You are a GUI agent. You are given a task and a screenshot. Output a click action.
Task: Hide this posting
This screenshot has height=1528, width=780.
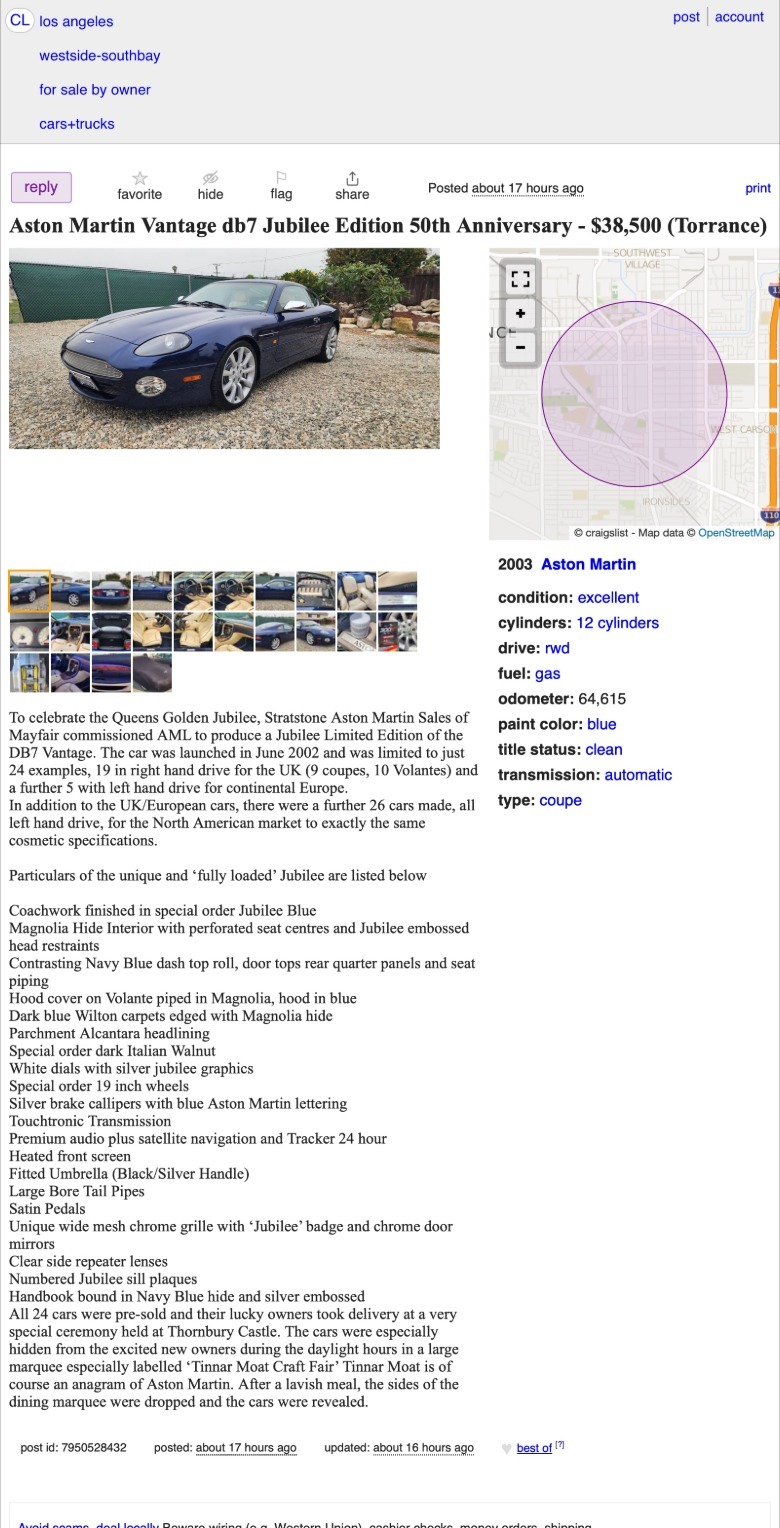[210, 186]
